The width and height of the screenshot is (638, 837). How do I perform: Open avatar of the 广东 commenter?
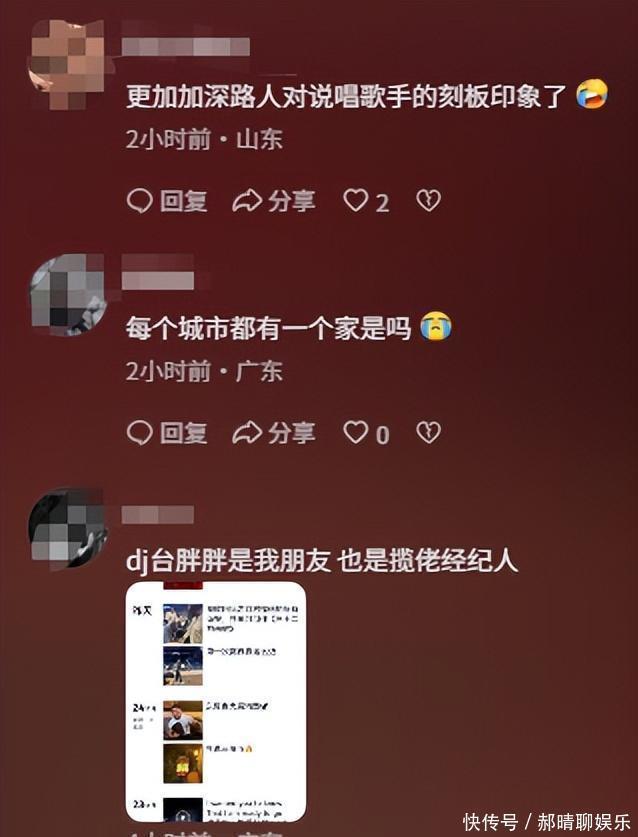tap(66, 293)
